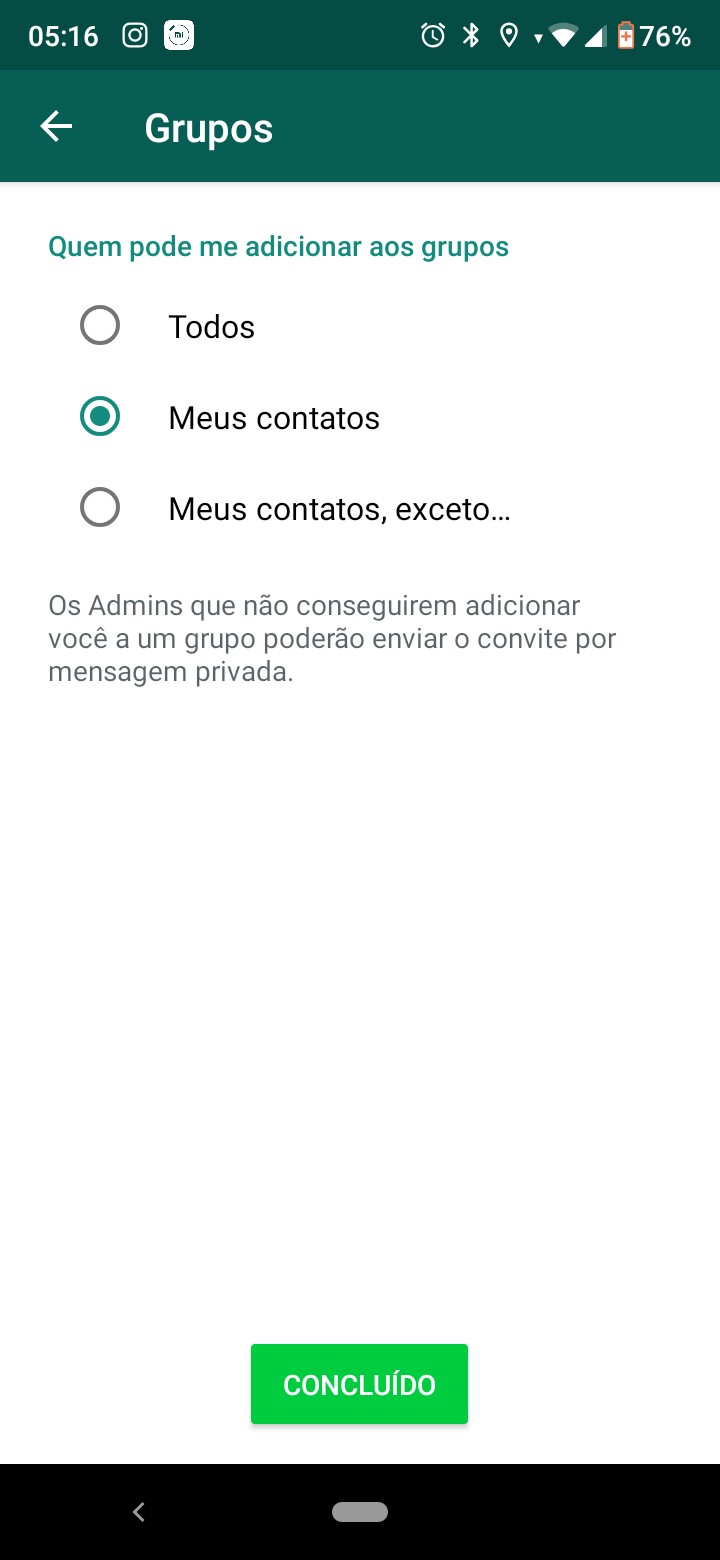Select Meus contatos, exceto… option
This screenshot has height=1560, width=720.
[x=100, y=508]
